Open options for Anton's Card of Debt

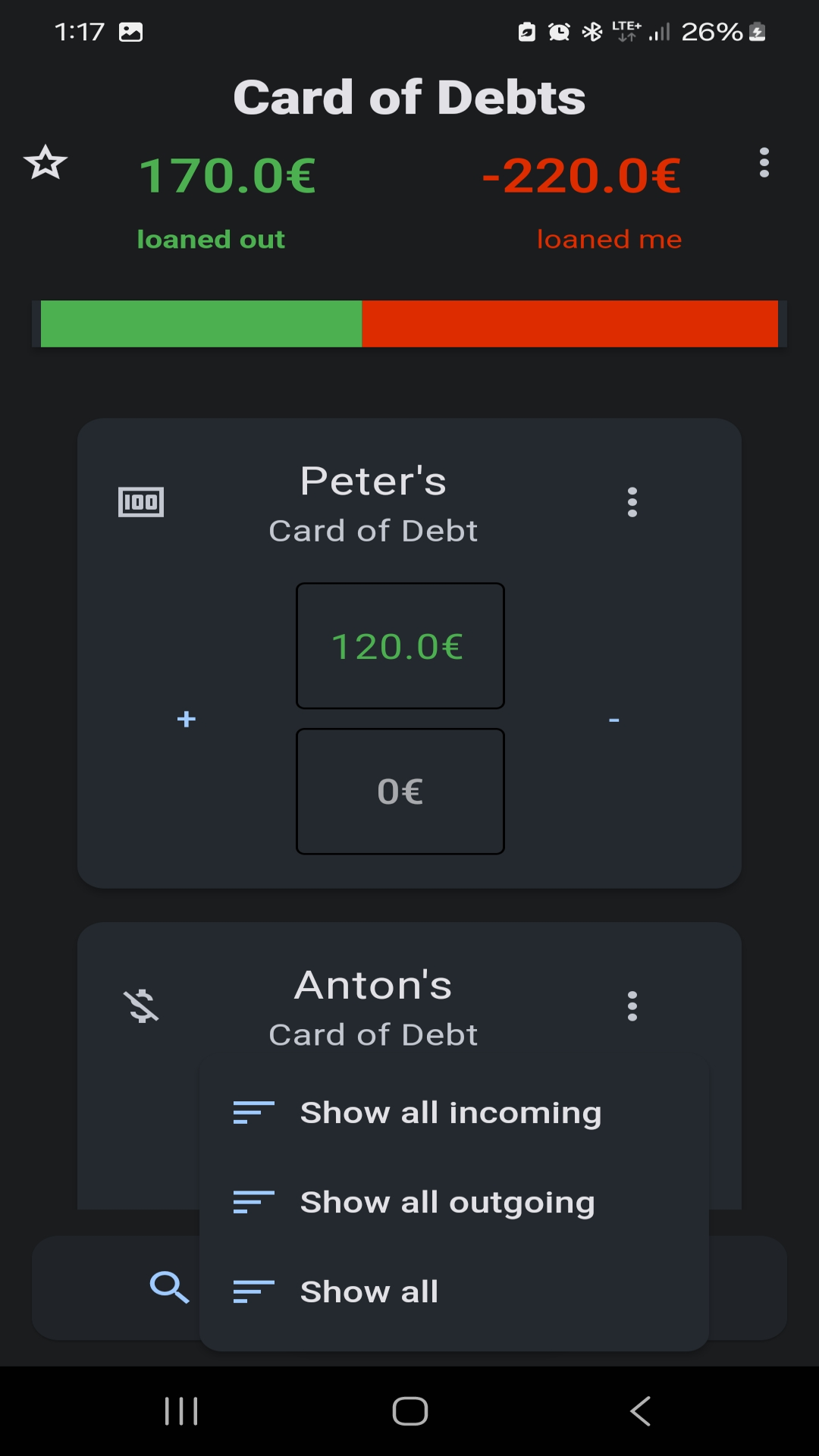tap(632, 1006)
